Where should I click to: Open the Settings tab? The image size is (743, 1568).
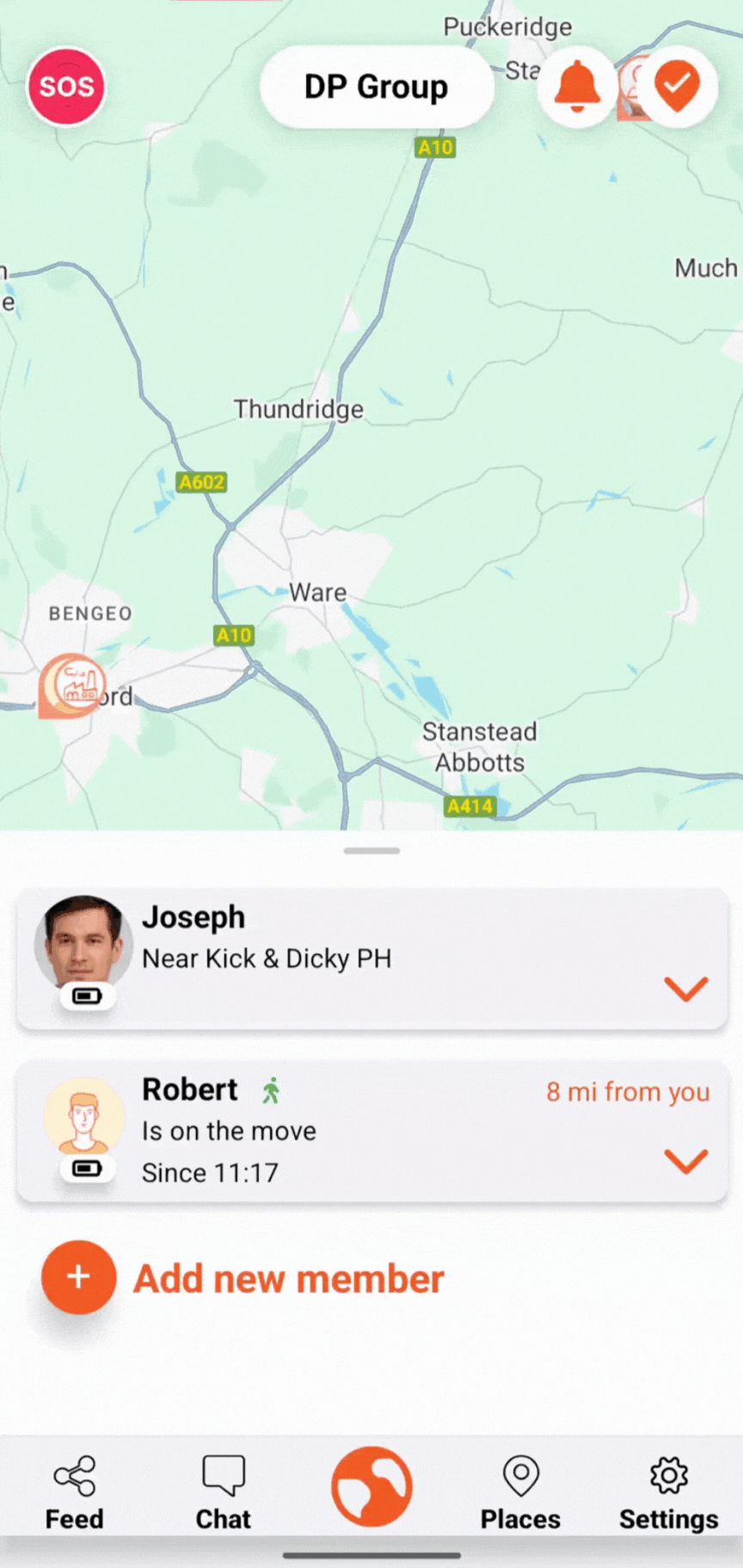pos(669,1493)
